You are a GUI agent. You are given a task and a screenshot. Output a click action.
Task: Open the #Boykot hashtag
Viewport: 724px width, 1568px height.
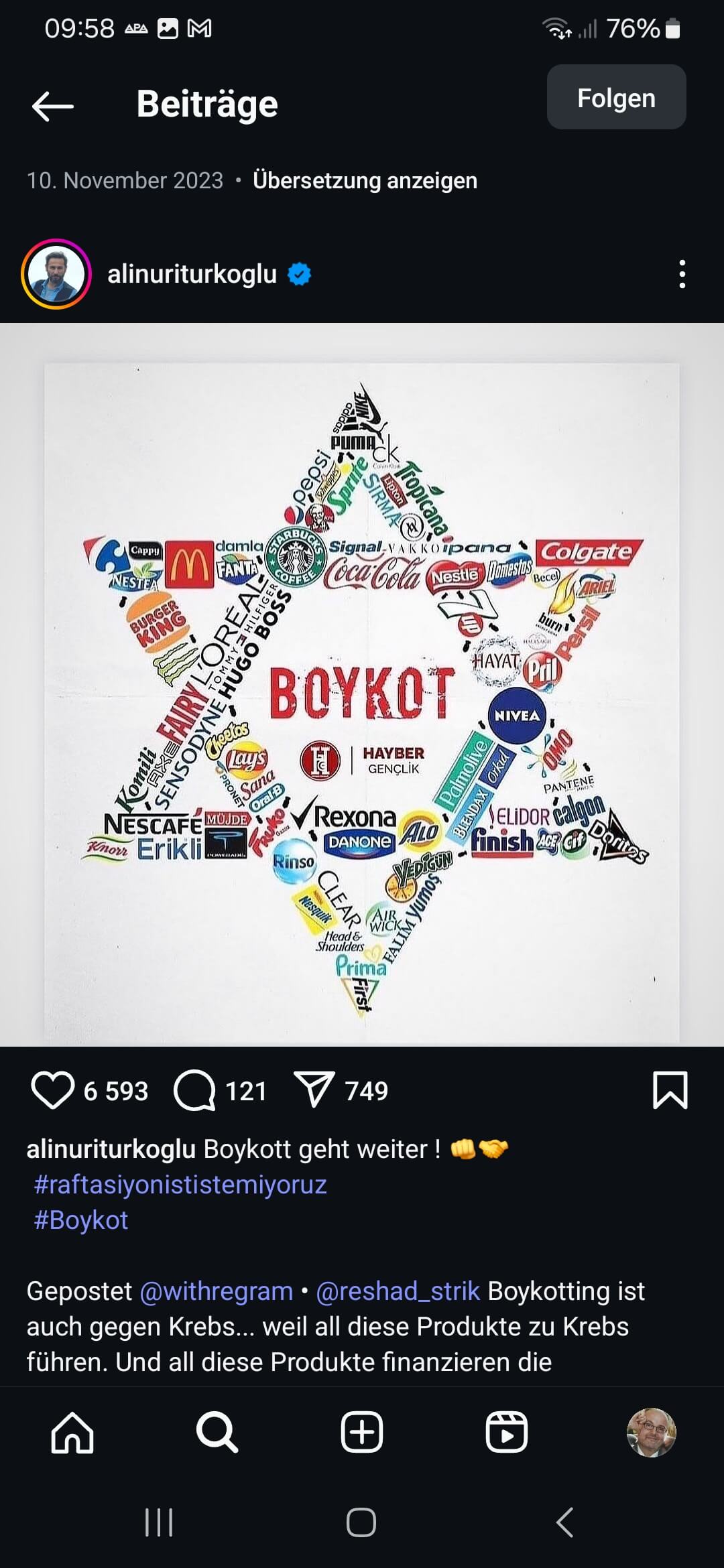[x=80, y=1220]
